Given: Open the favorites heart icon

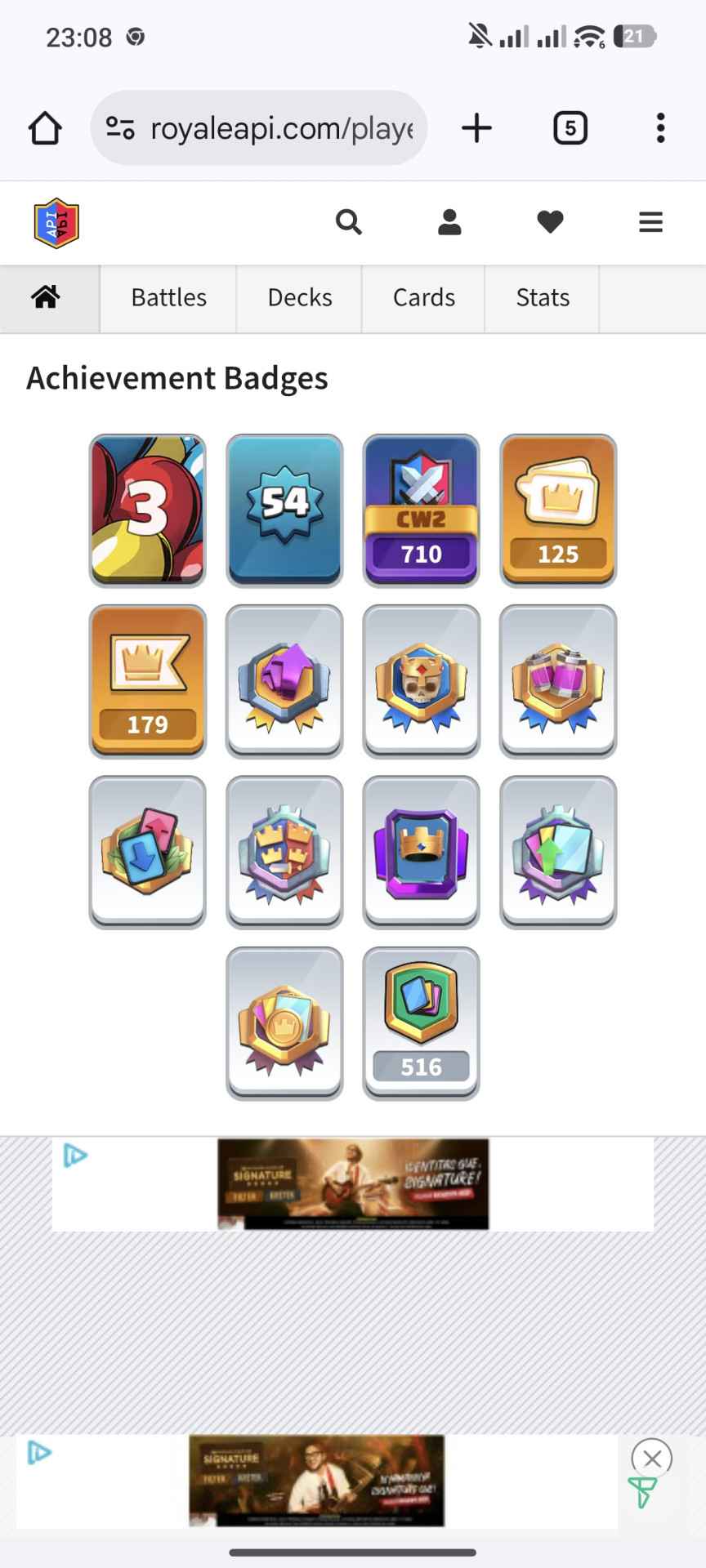Looking at the screenshot, I should (550, 222).
